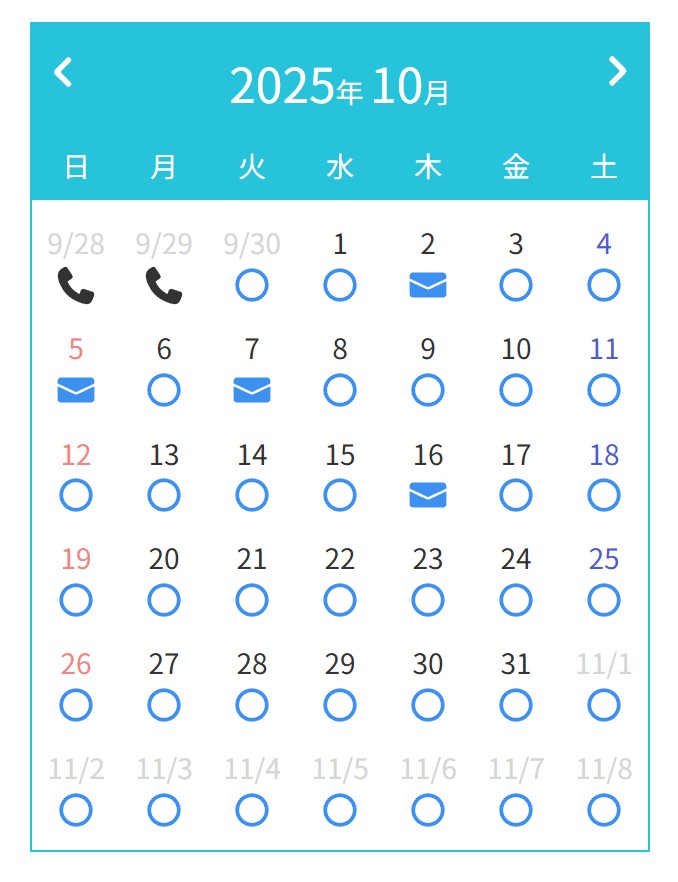Select October 1 availability circle
The width and height of the screenshot is (678, 882).
(340, 286)
